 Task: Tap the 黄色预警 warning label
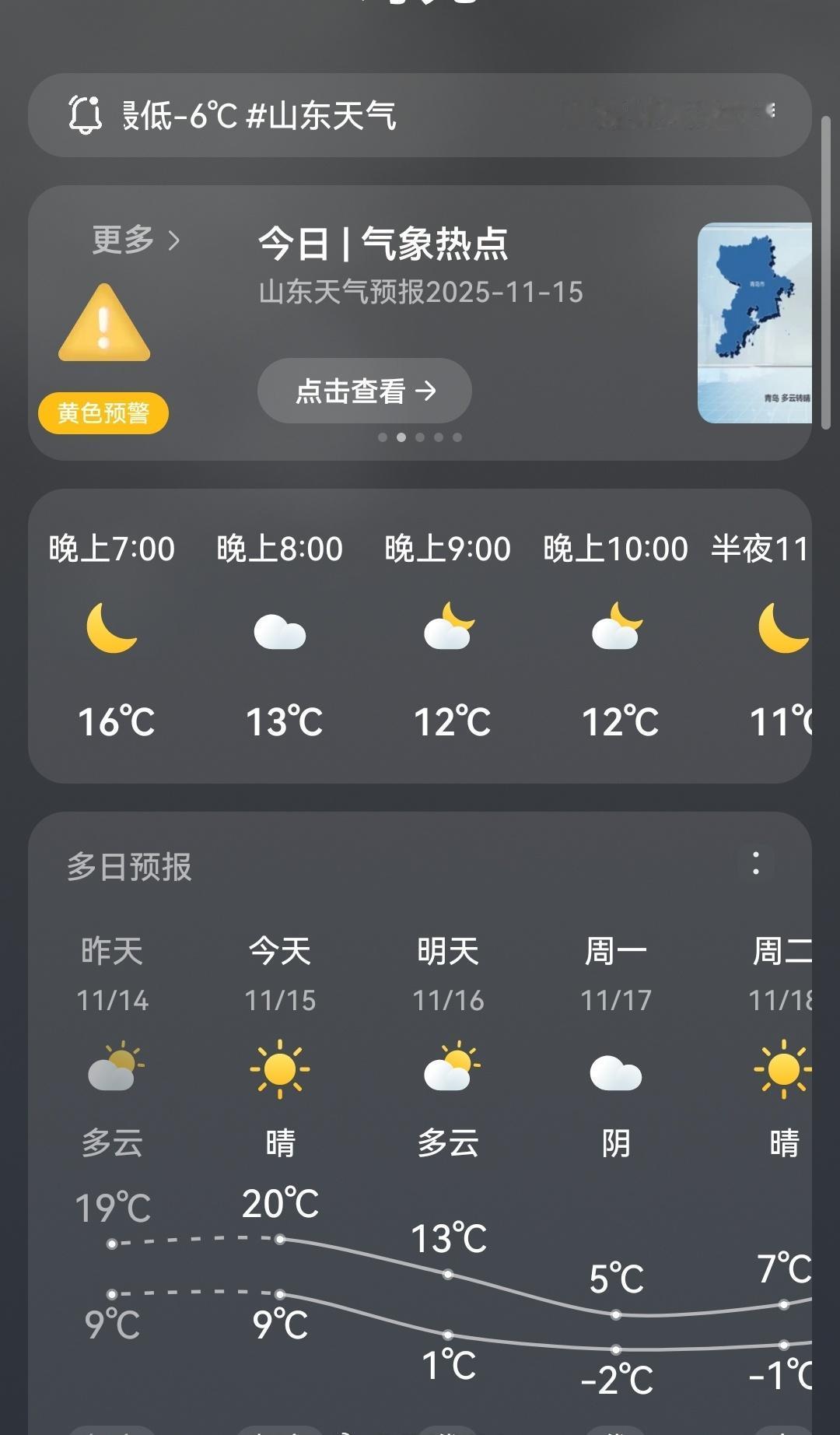[103, 413]
